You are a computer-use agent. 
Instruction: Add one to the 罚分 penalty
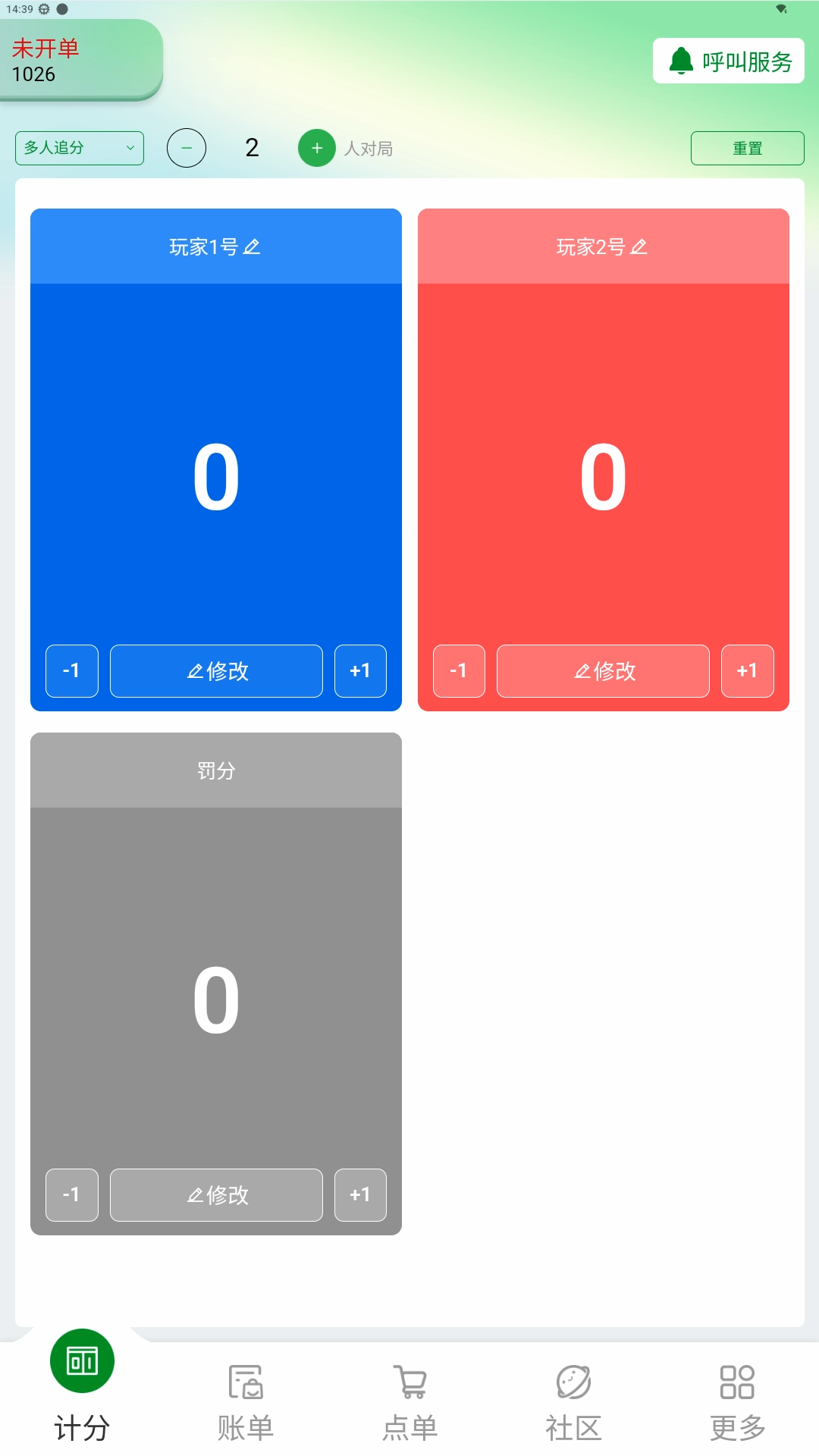pyautogui.click(x=360, y=1194)
